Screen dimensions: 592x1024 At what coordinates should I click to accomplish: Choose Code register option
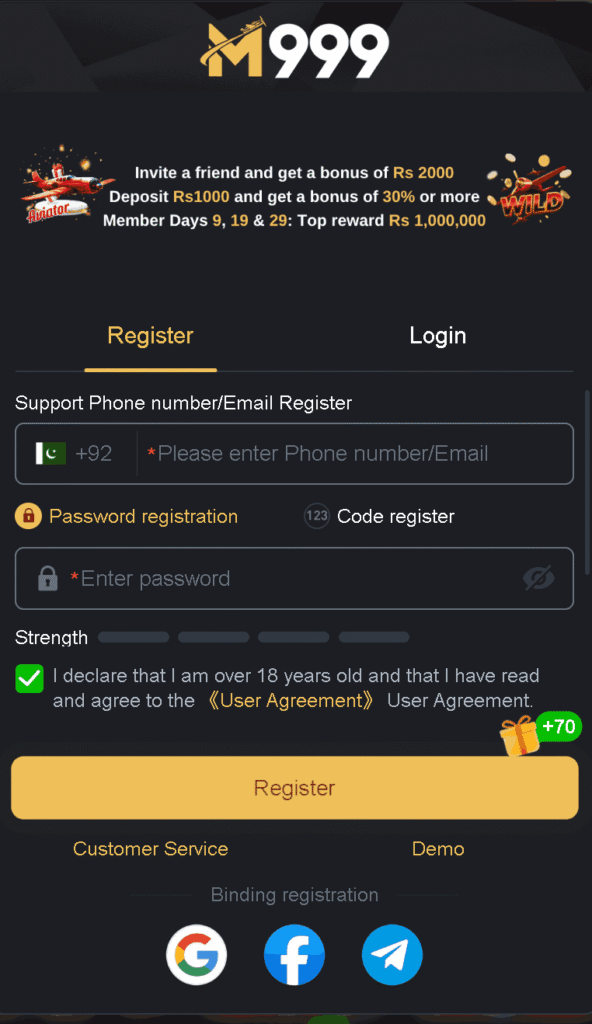(x=379, y=517)
